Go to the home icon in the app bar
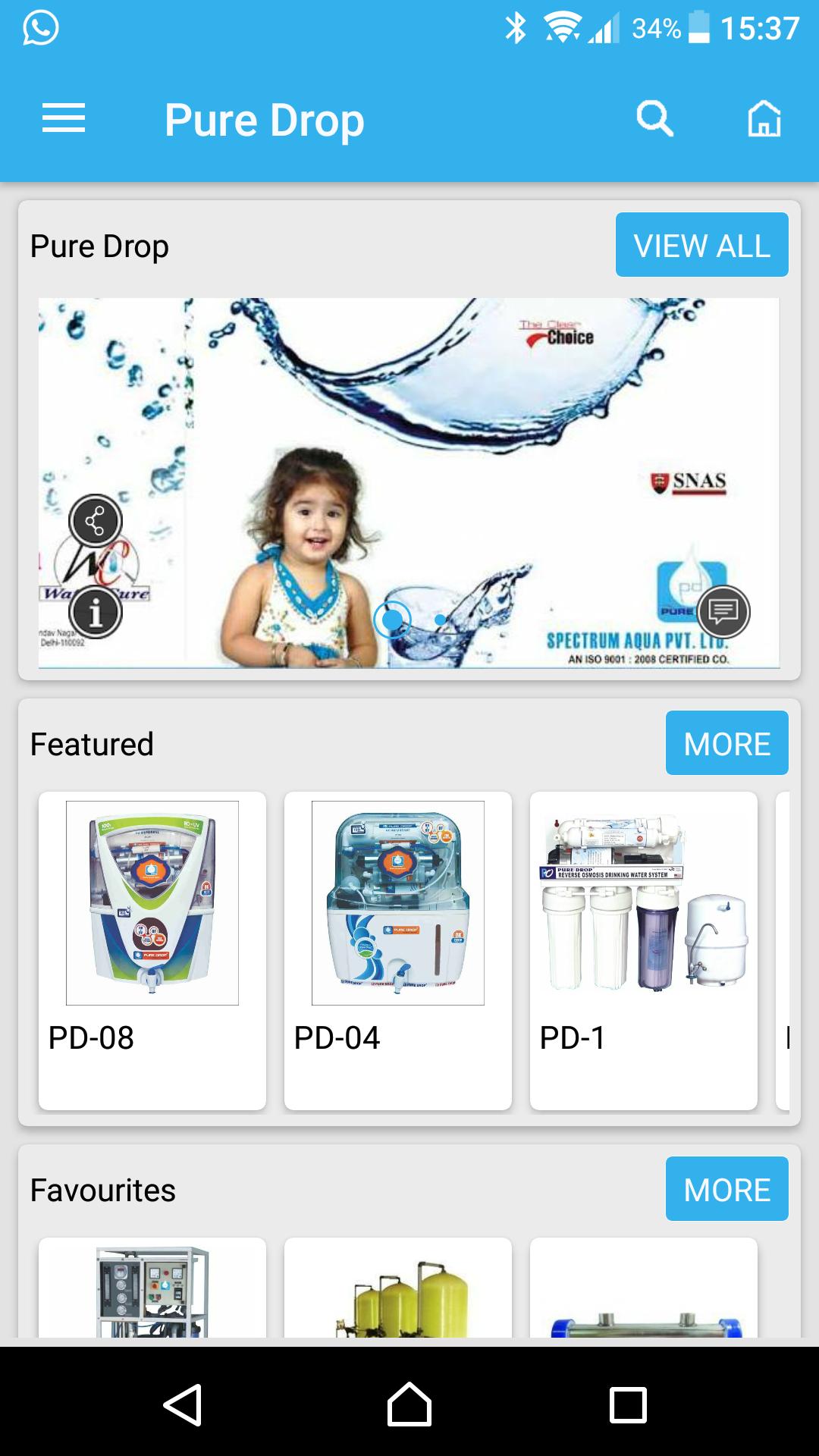Screen dimensions: 819x1456 (x=764, y=119)
